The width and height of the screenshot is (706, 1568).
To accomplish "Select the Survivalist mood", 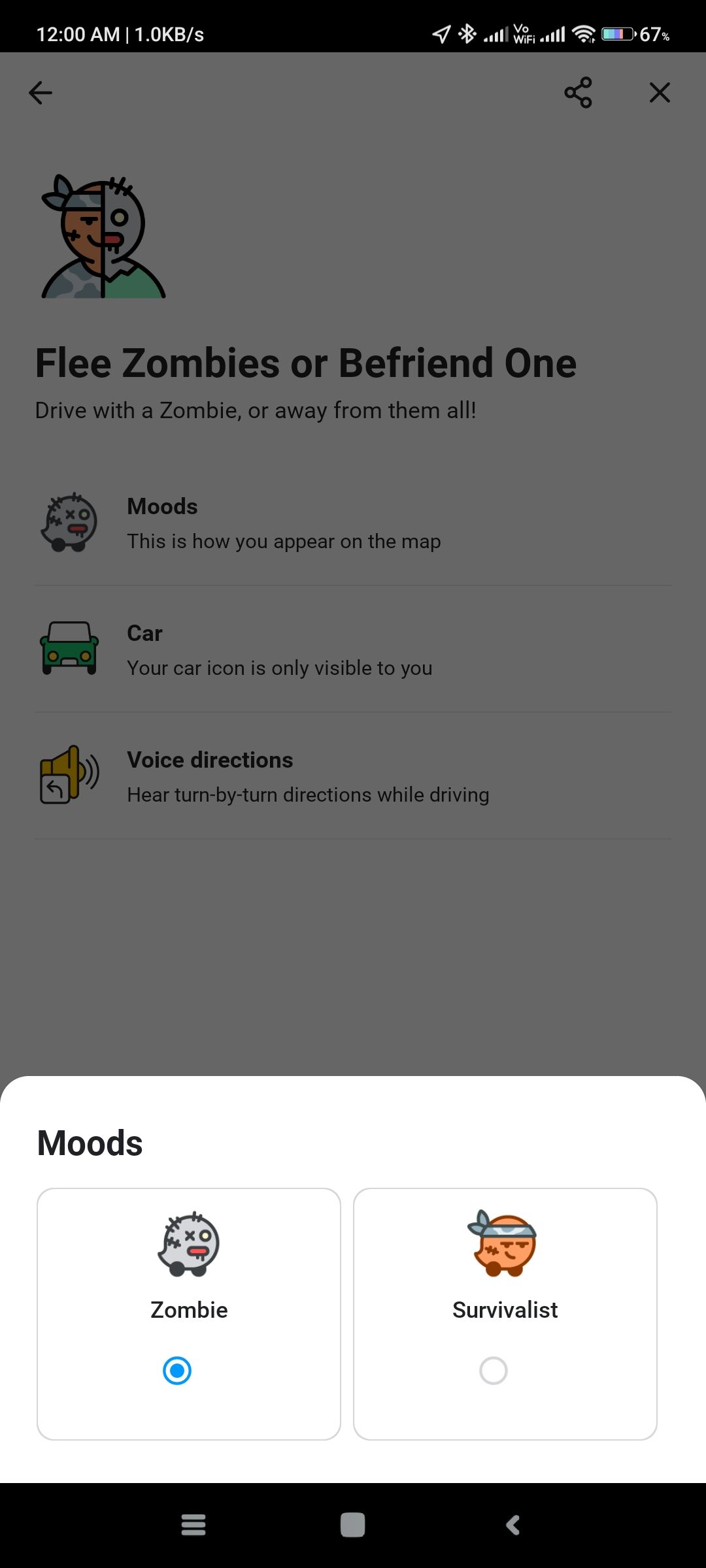I will 505,1314.
